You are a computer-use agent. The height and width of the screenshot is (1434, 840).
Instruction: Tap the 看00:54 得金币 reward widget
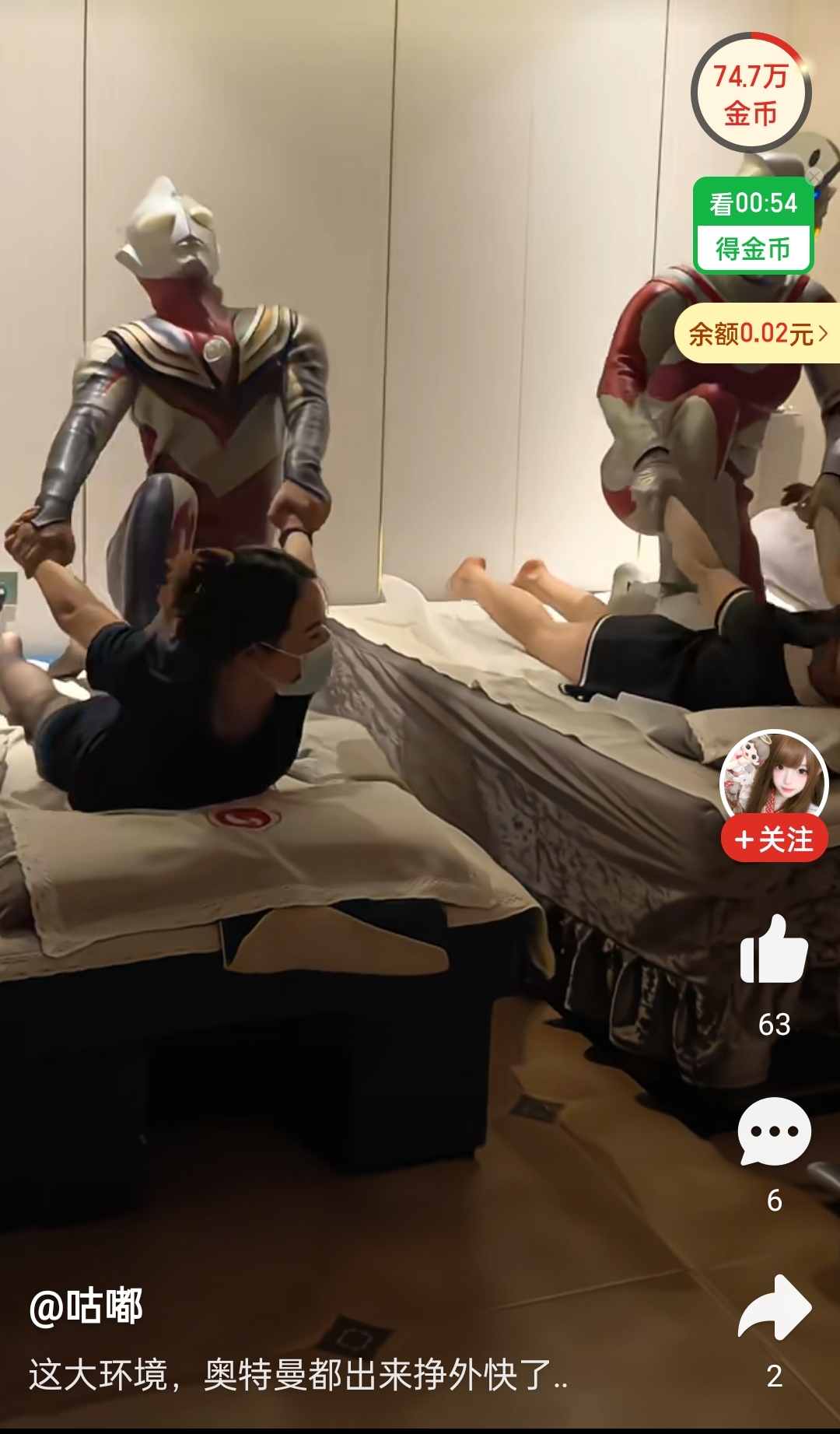point(752,227)
